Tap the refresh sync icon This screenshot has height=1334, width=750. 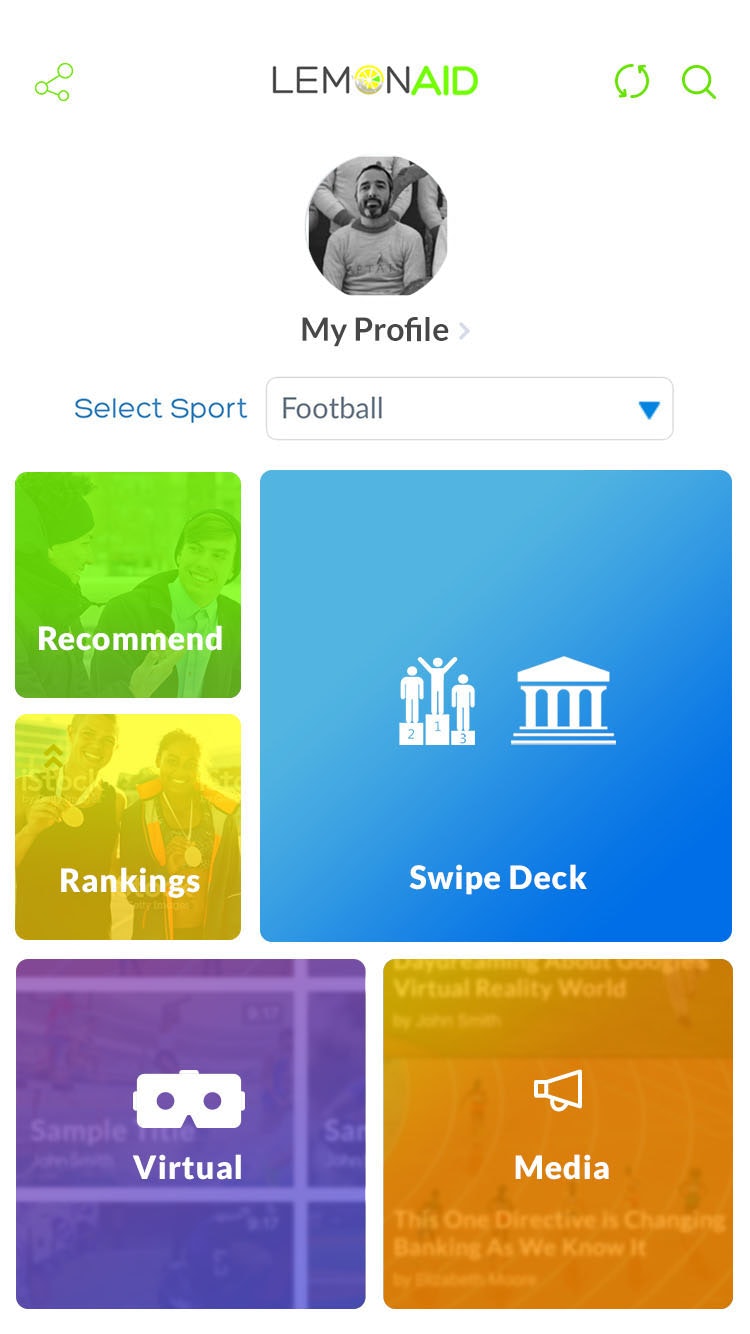coord(631,82)
